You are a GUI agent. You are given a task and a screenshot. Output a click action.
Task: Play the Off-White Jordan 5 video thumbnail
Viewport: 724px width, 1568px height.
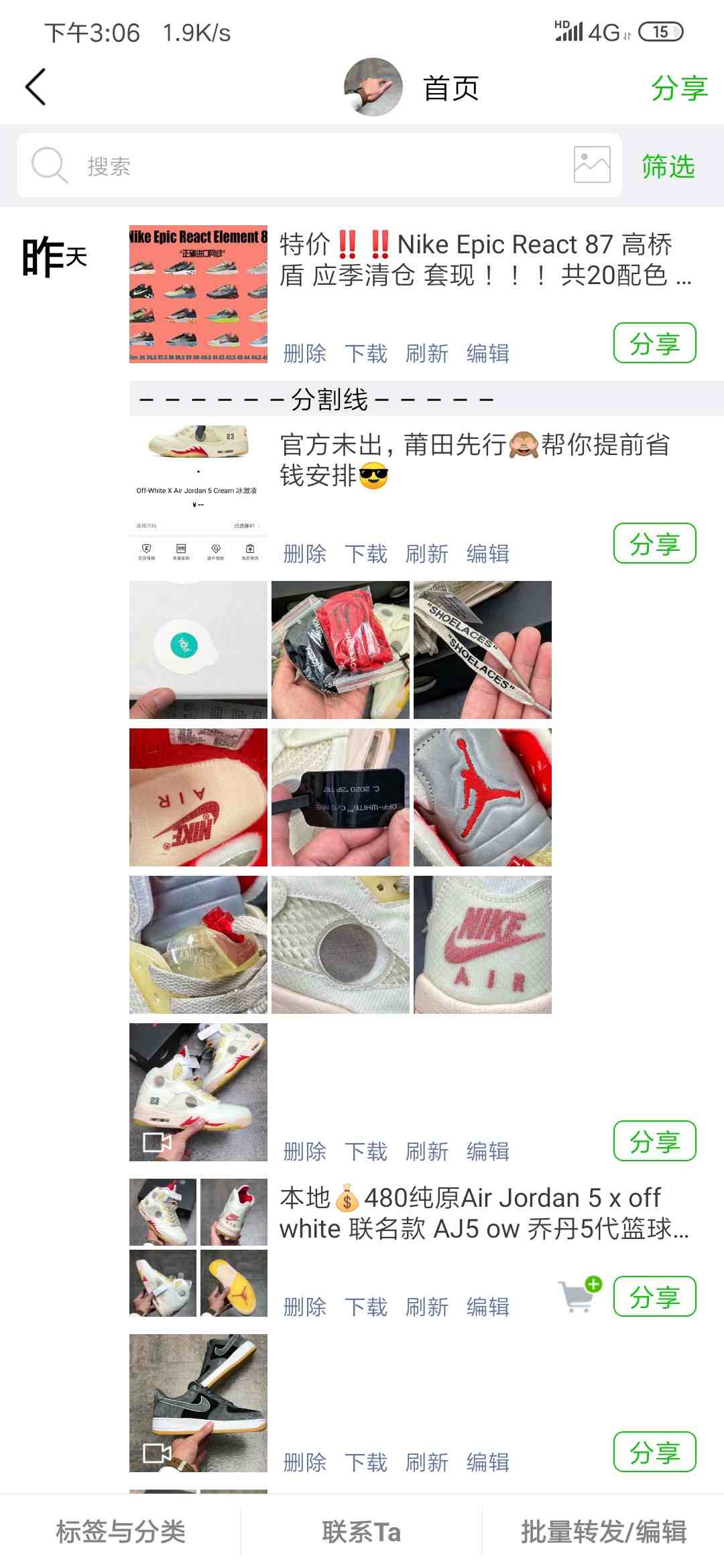(x=198, y=1092)
